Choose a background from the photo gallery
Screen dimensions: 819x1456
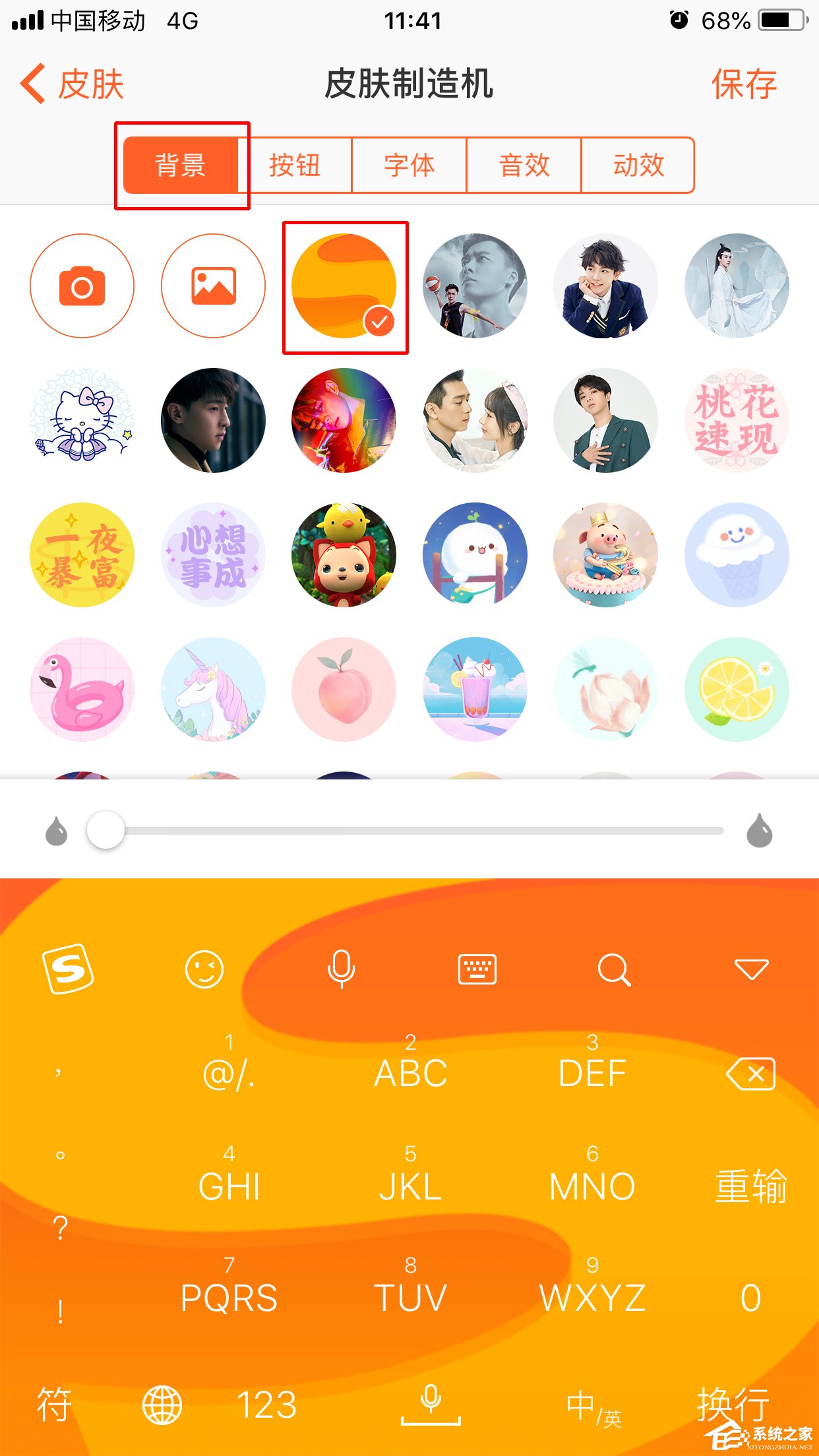pos(213,286)
